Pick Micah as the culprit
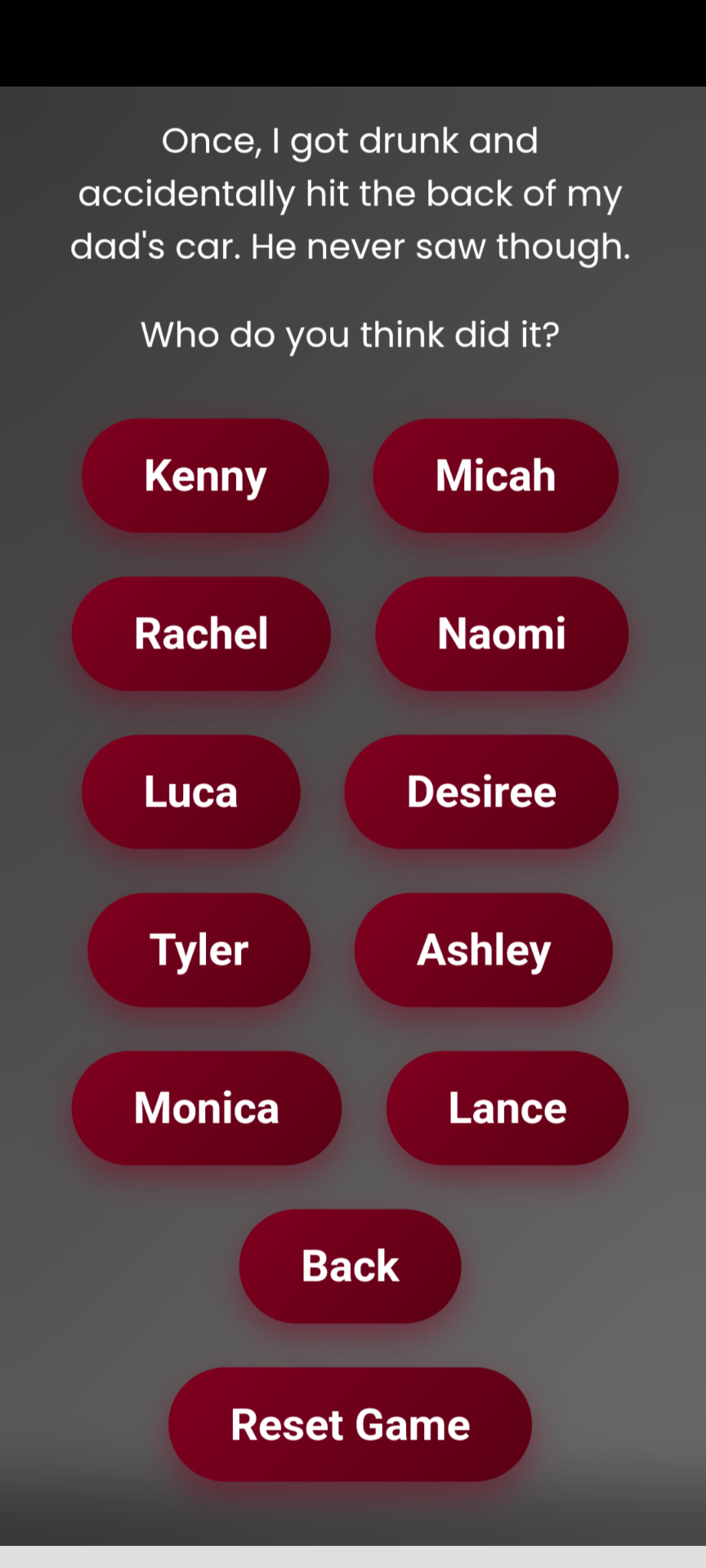 pos(495,475)
